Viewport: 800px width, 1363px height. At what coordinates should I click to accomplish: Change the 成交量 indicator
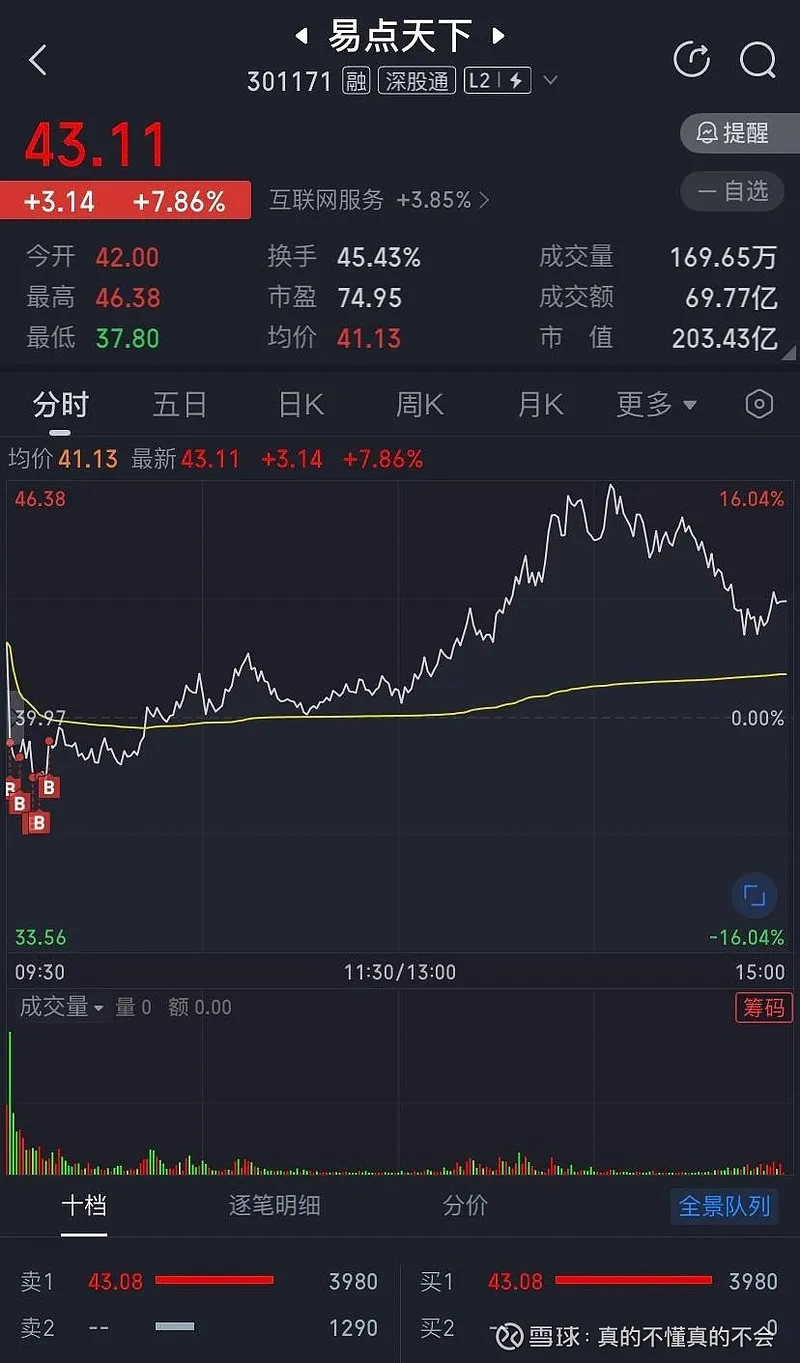61,1007
